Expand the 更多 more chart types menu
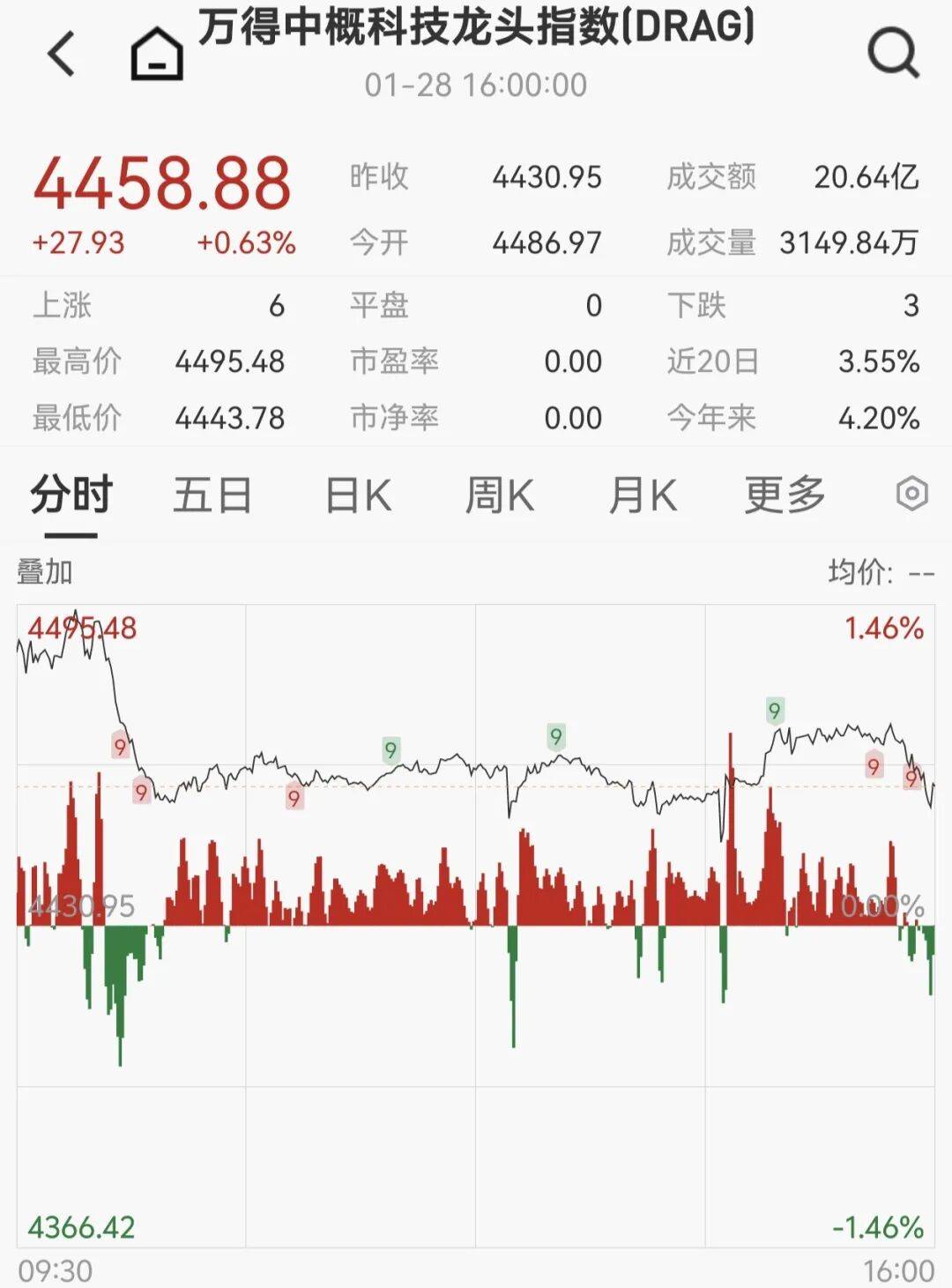952x1288 pixels. 783,495
